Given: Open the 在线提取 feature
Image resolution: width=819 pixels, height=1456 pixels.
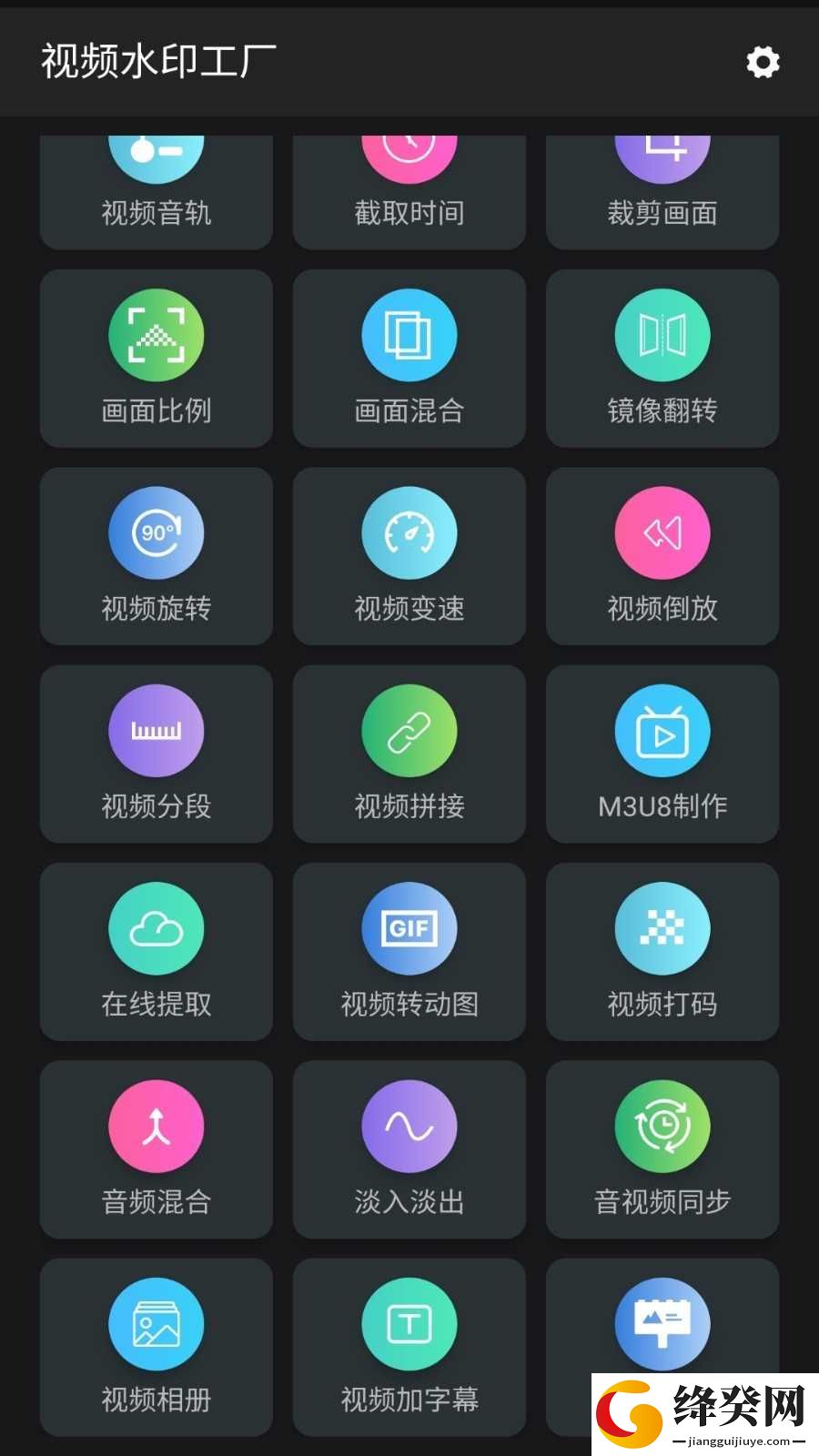Looking at the screenshot, I should [157, 952].
